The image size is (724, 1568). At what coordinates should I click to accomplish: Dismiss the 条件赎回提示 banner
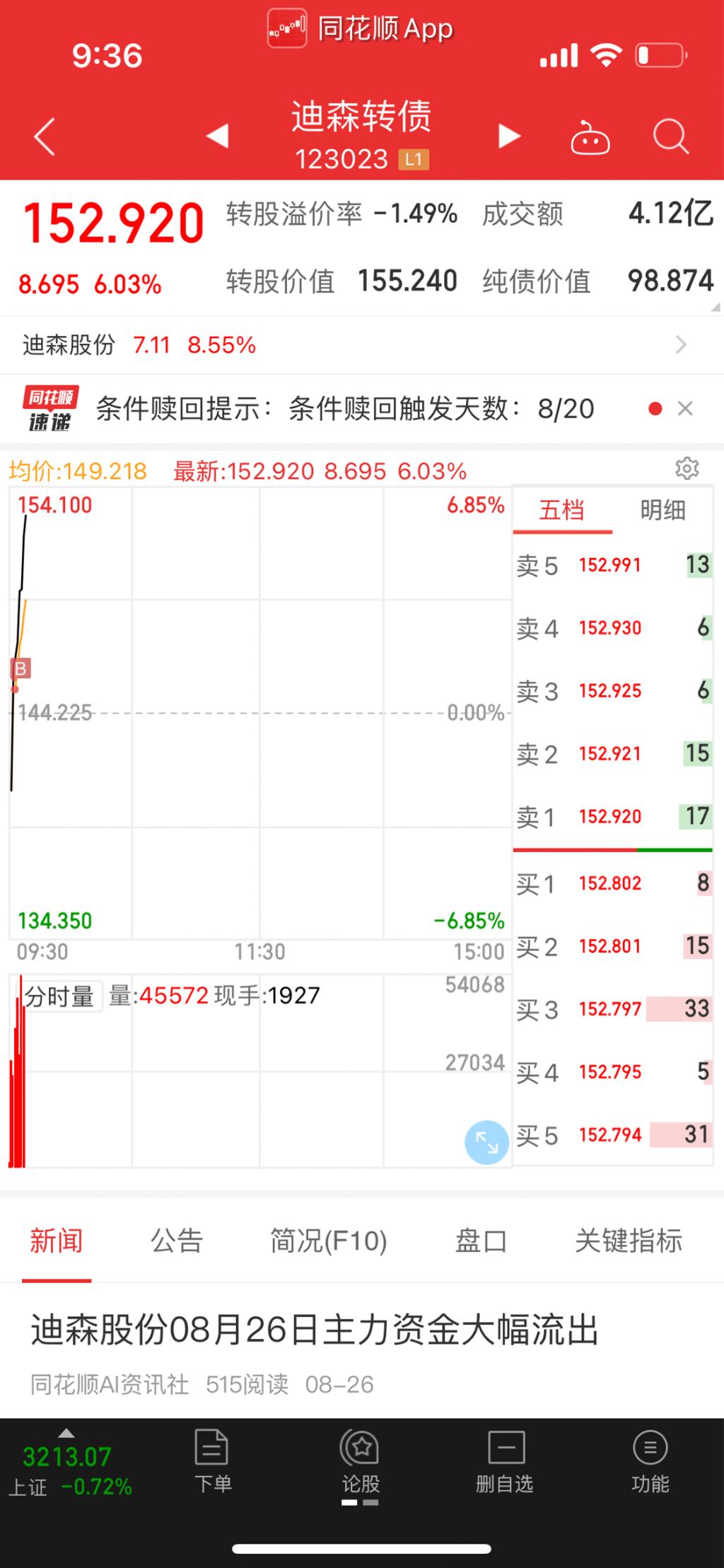[685, 409]
